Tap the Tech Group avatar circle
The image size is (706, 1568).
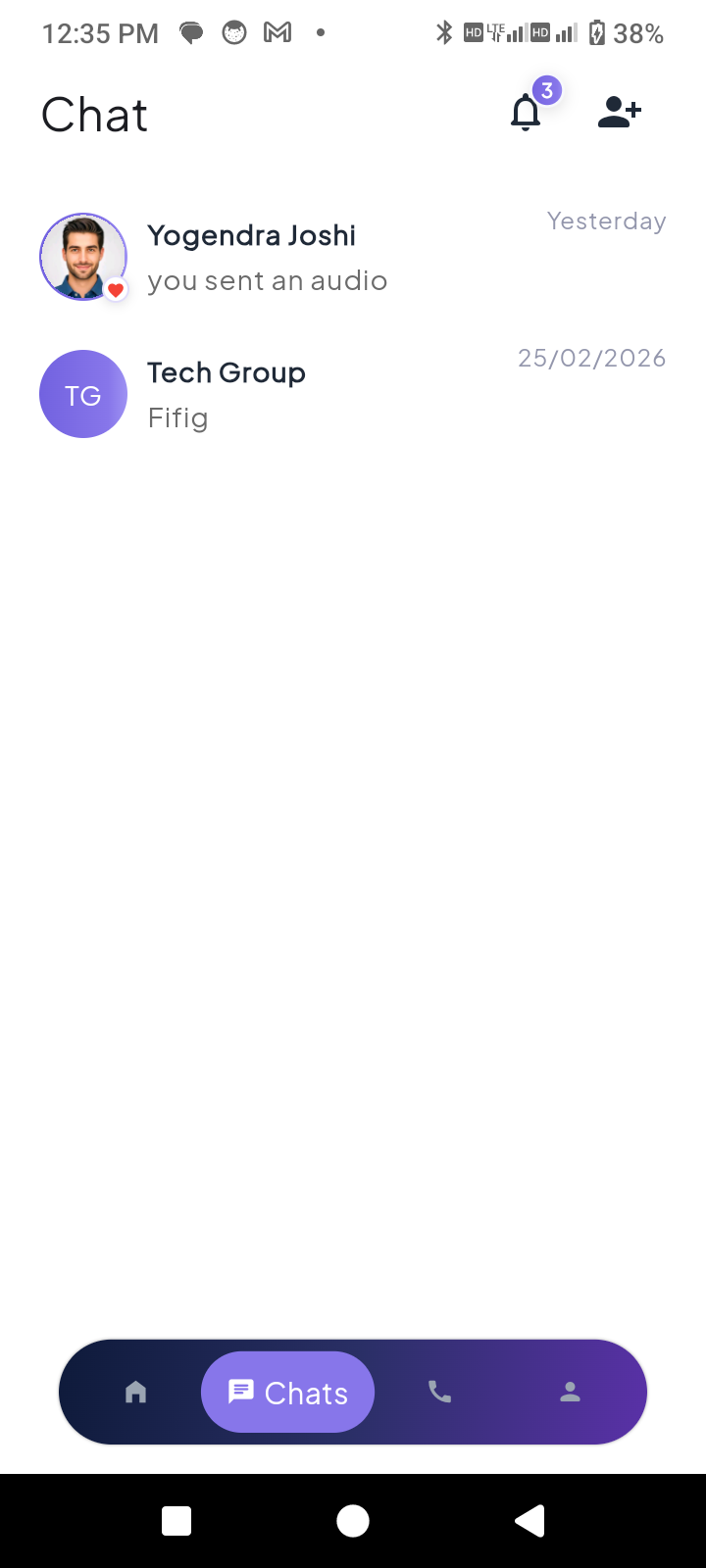[x=82, y=394]
